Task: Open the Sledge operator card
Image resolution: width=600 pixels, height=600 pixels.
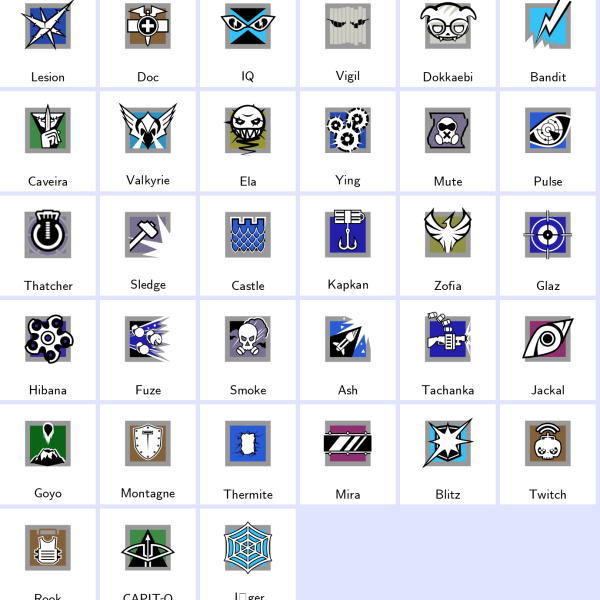Action: click(x=148, y=244)
